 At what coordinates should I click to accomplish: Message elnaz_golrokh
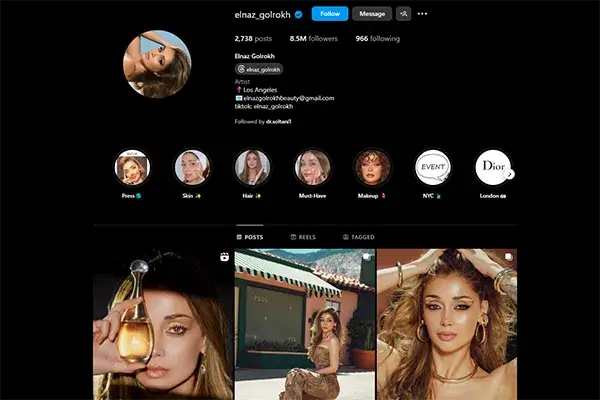372,14
